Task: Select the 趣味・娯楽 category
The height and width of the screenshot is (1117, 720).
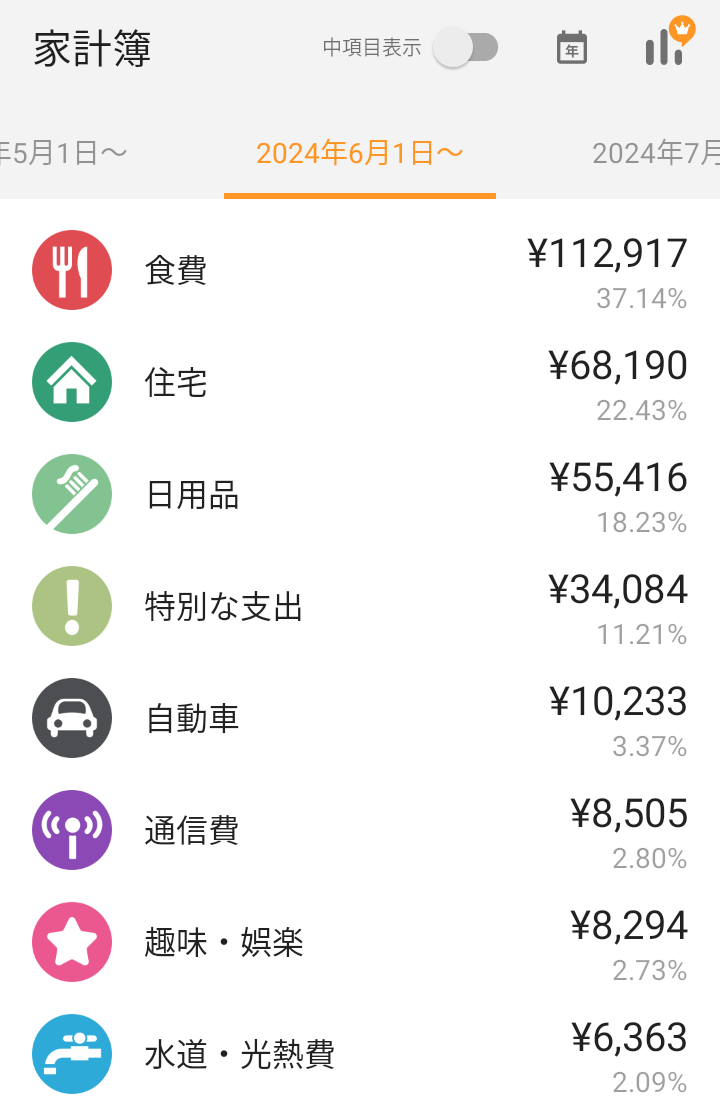Action: tap(360, 941)
